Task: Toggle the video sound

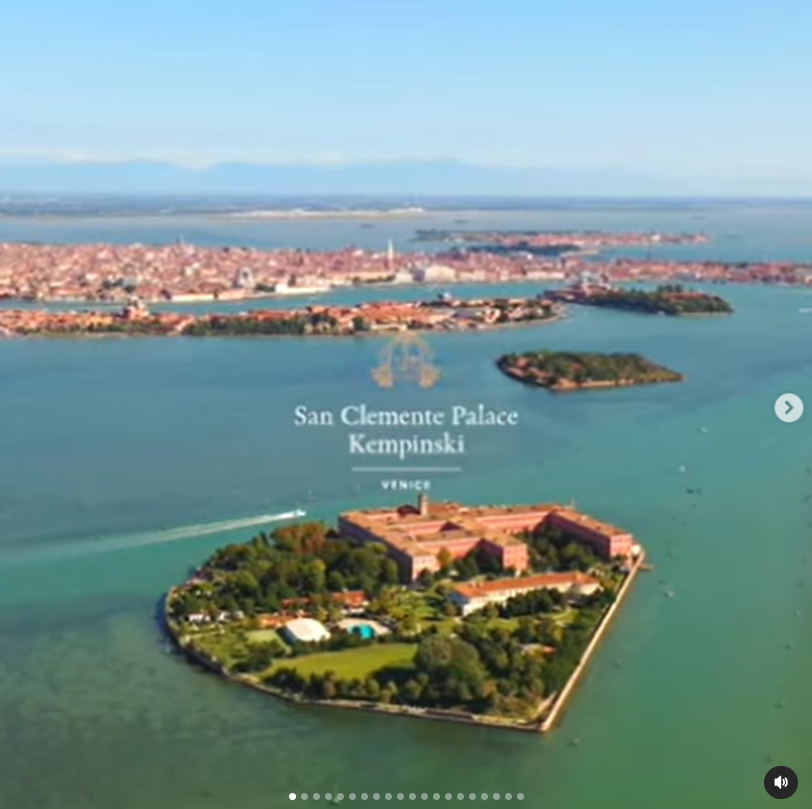Action: [x=780, y=782]
